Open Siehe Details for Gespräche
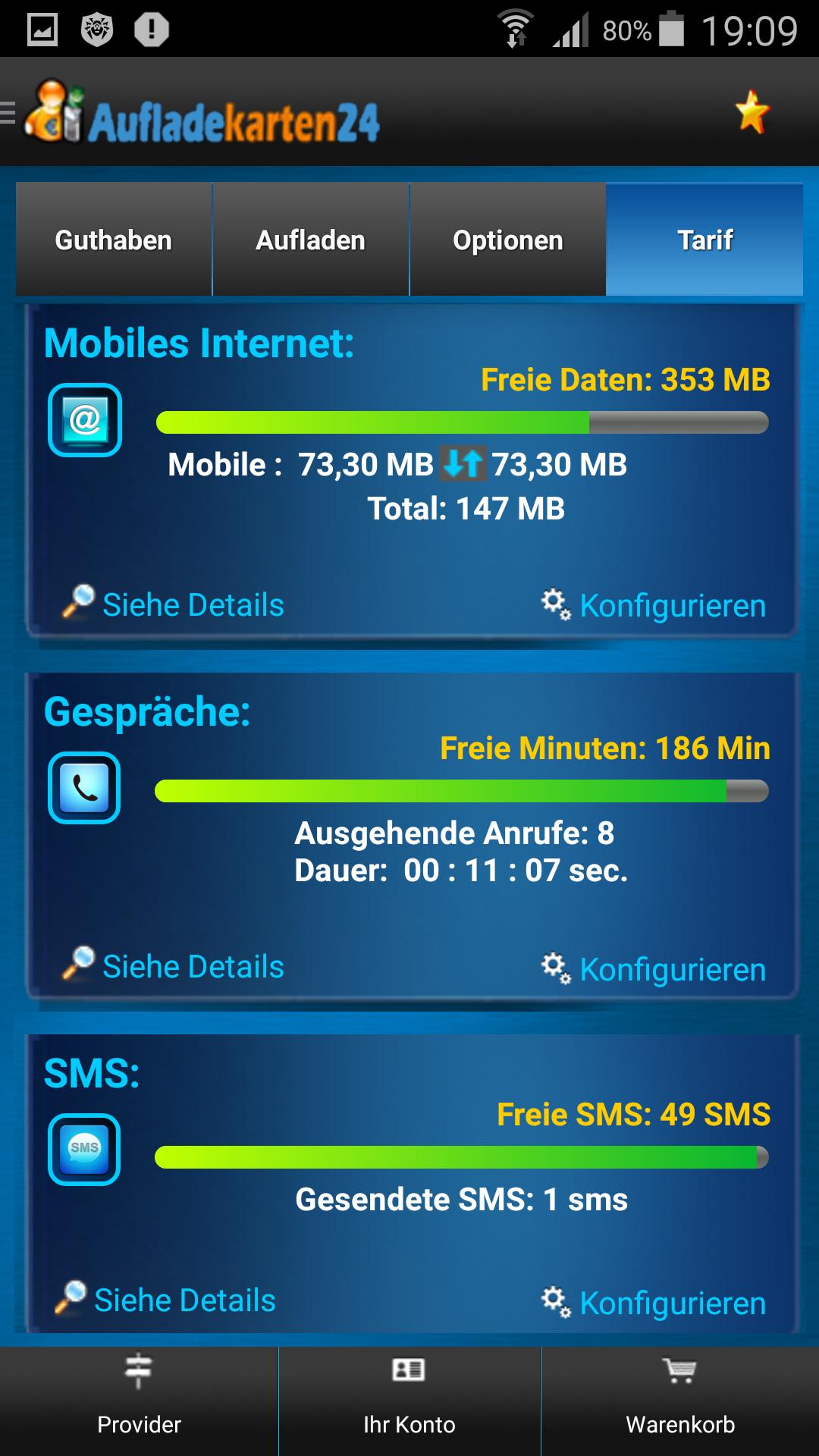The width and height of the screenshot is (819, 1456). (173, 966)
